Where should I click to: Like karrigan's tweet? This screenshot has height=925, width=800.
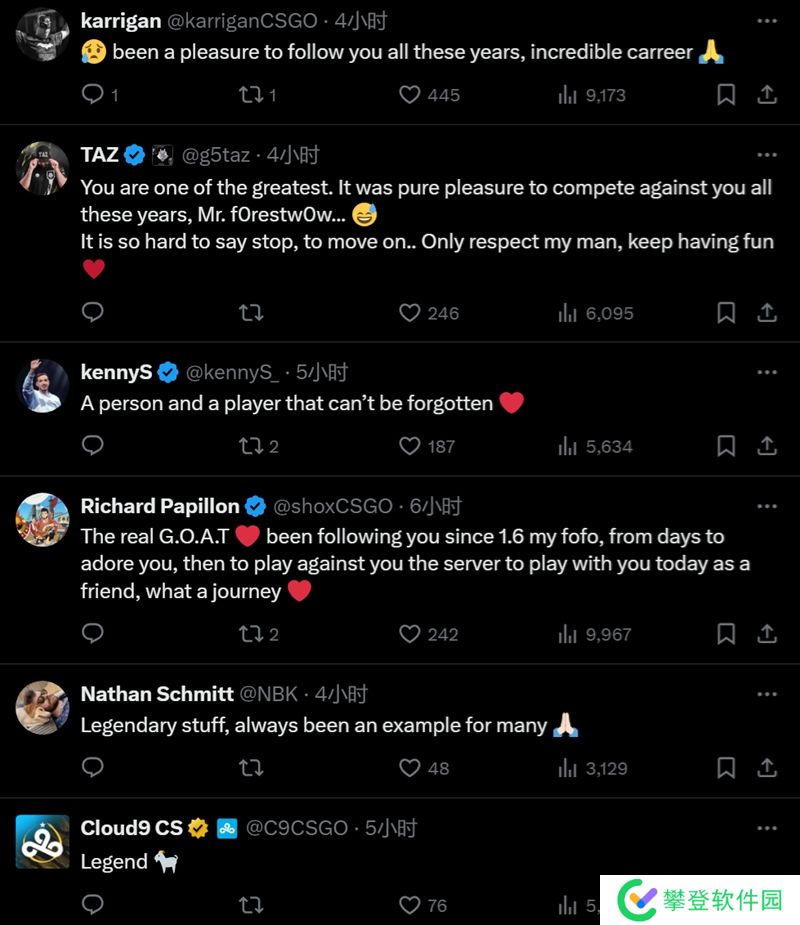click(x=410, y=95)
